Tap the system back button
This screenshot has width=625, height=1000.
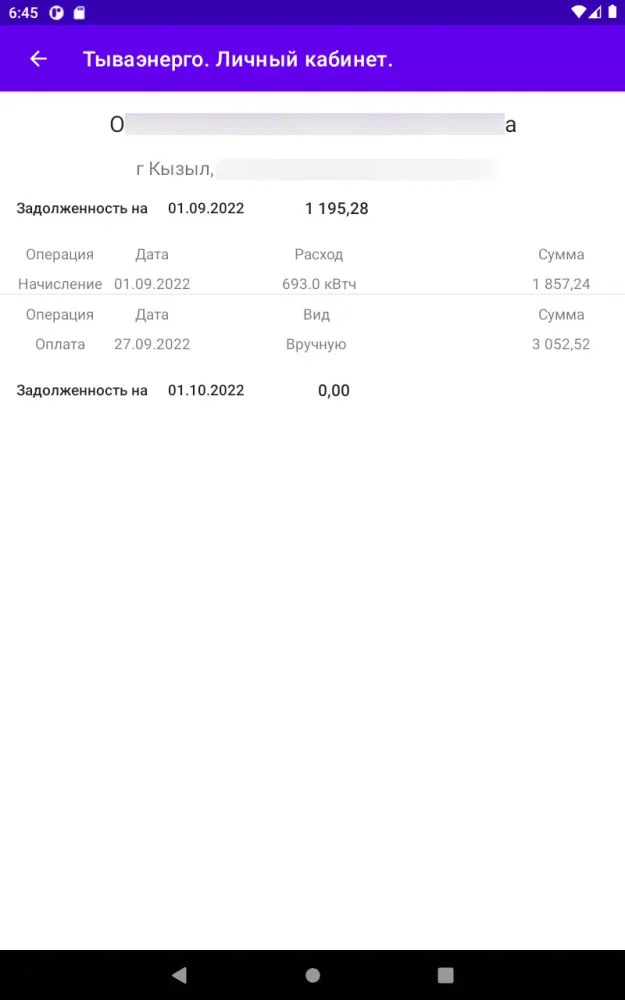[179, 975]
